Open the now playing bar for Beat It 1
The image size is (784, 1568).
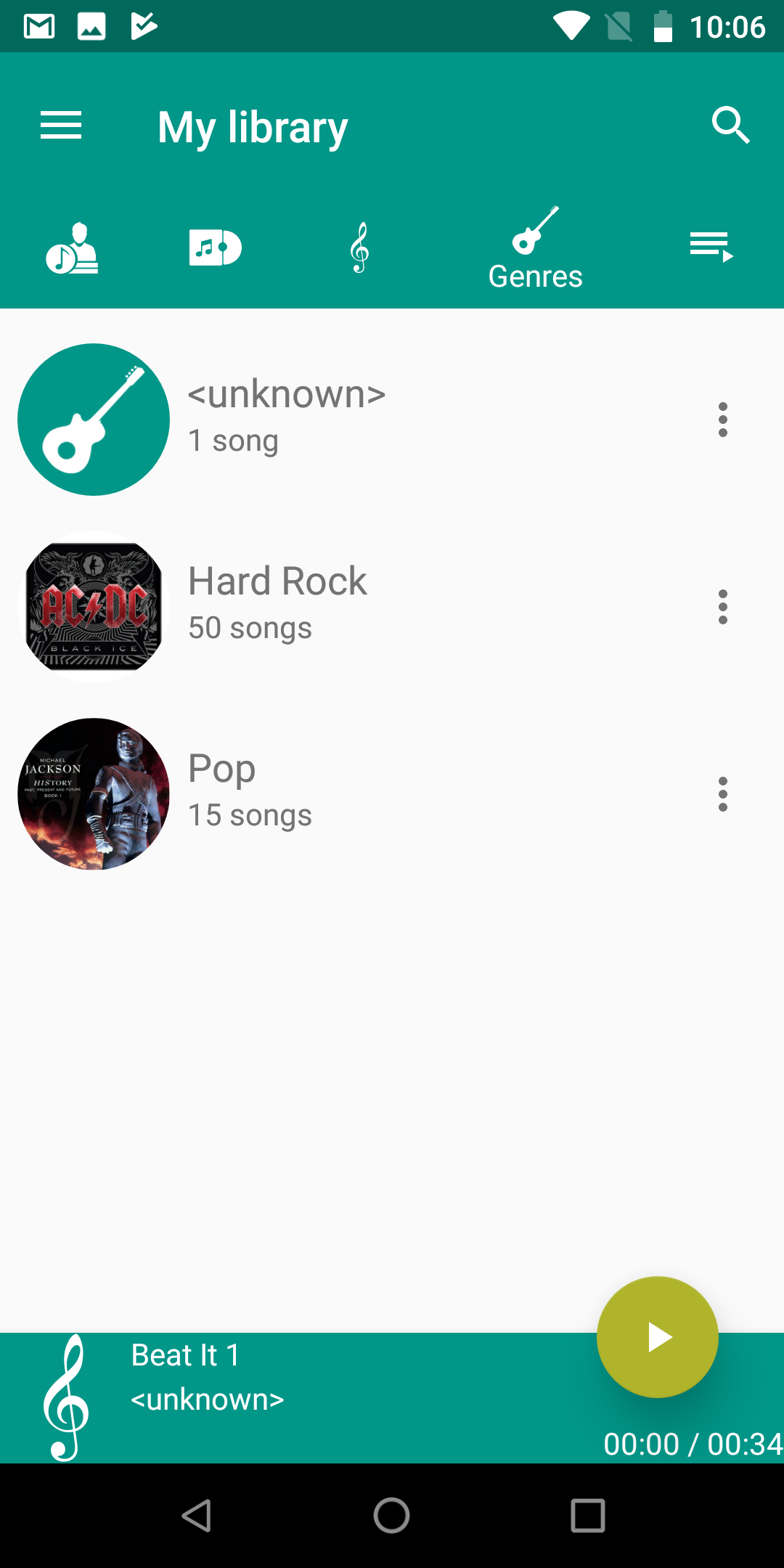290,1398
